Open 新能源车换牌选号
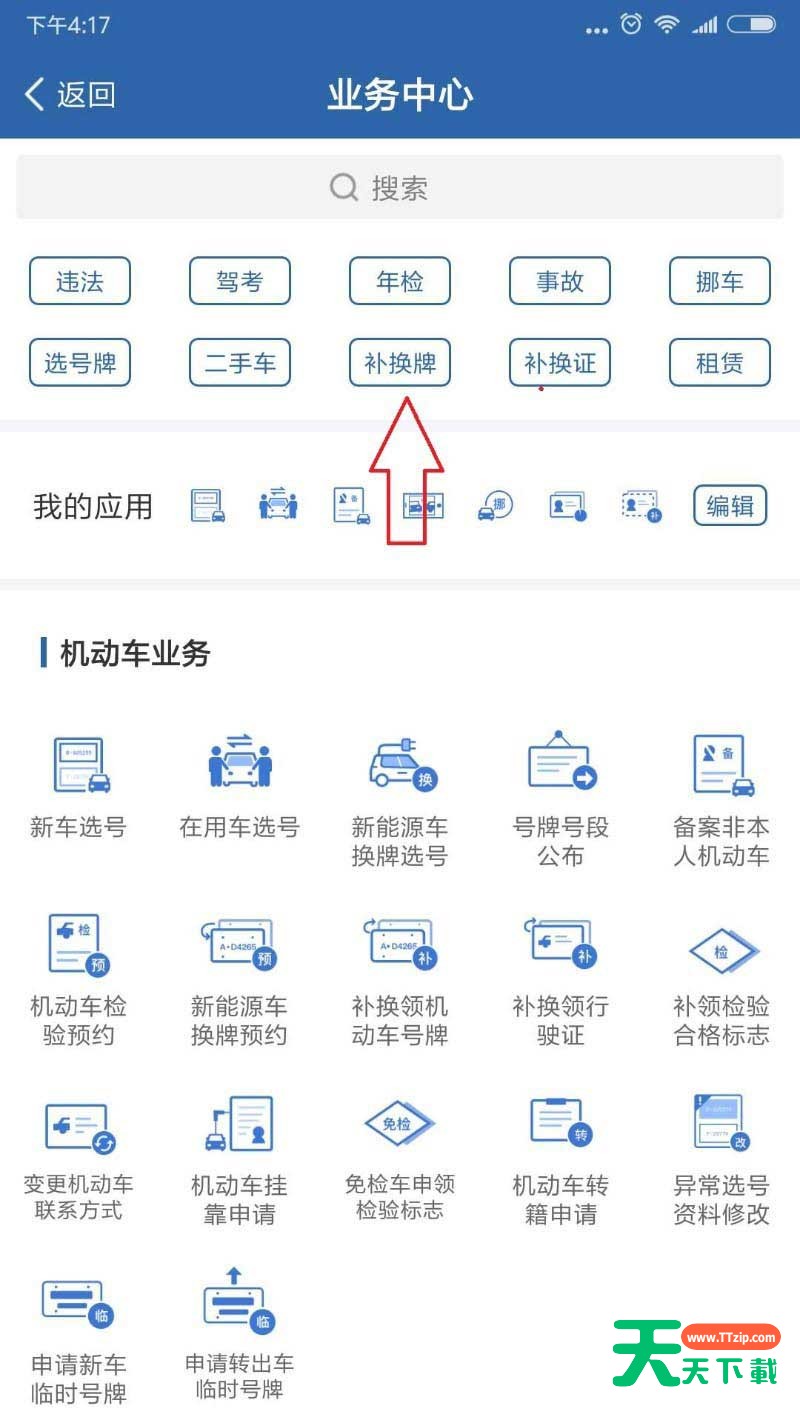This screenshot has height=1408, width=800. pos(400,801)
